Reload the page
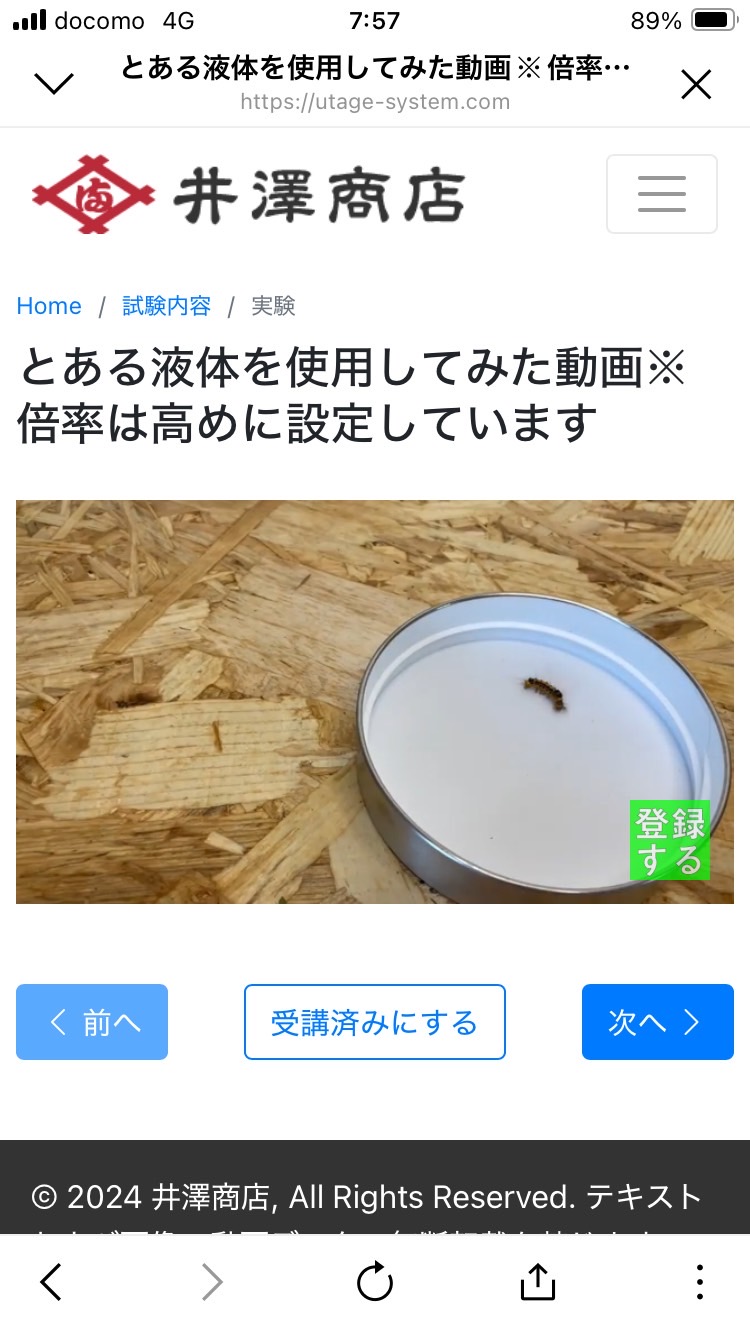This screenshot has height=1334, width=750. 375,1282
